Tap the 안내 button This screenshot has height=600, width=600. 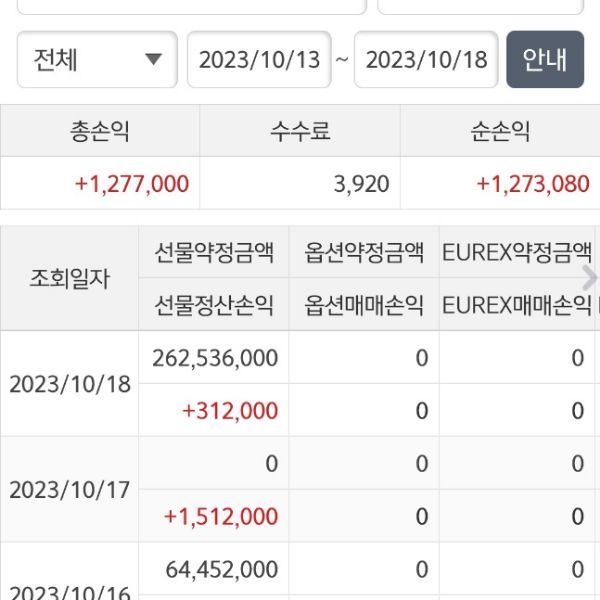[544, 59]
